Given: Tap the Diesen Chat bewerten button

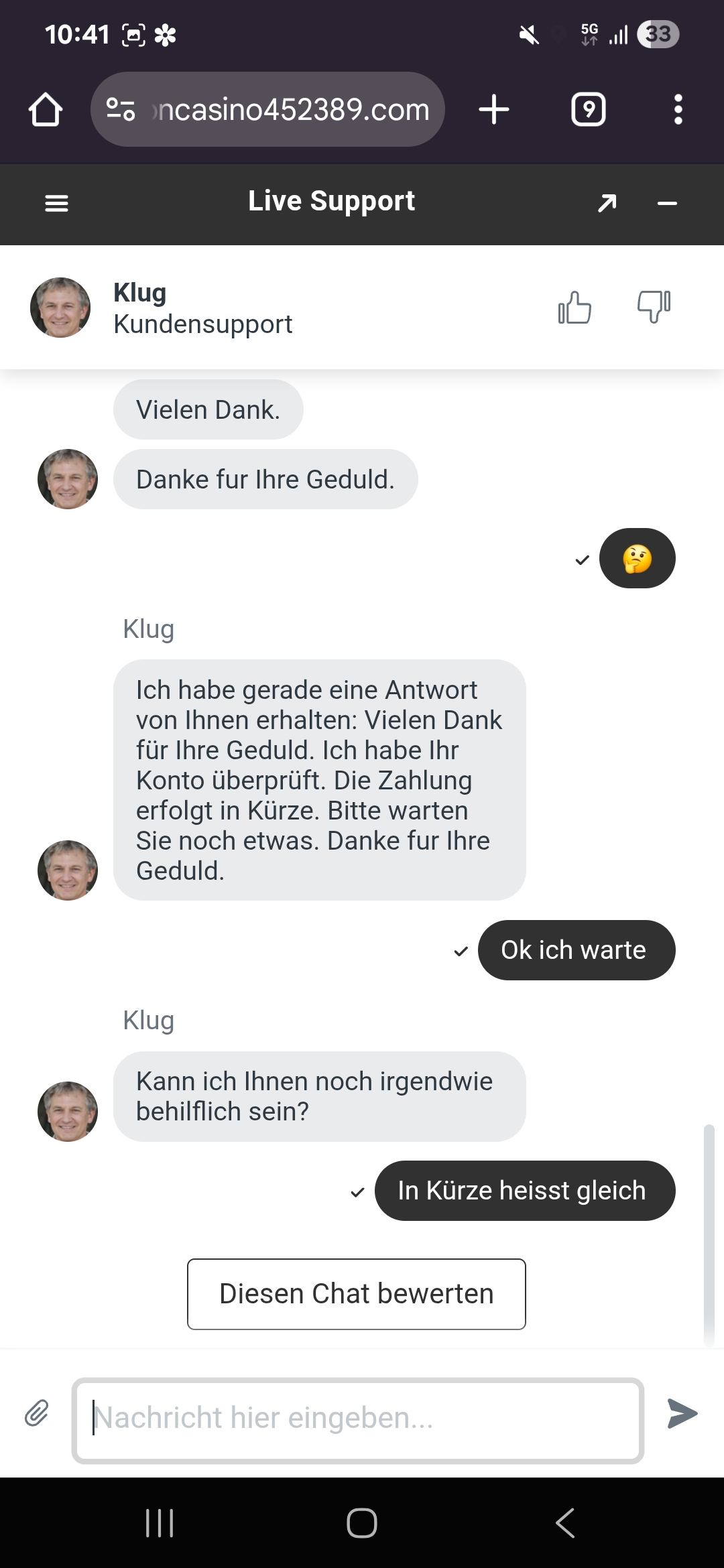Looking at the screenshot, I should [x=356, y=1294].
